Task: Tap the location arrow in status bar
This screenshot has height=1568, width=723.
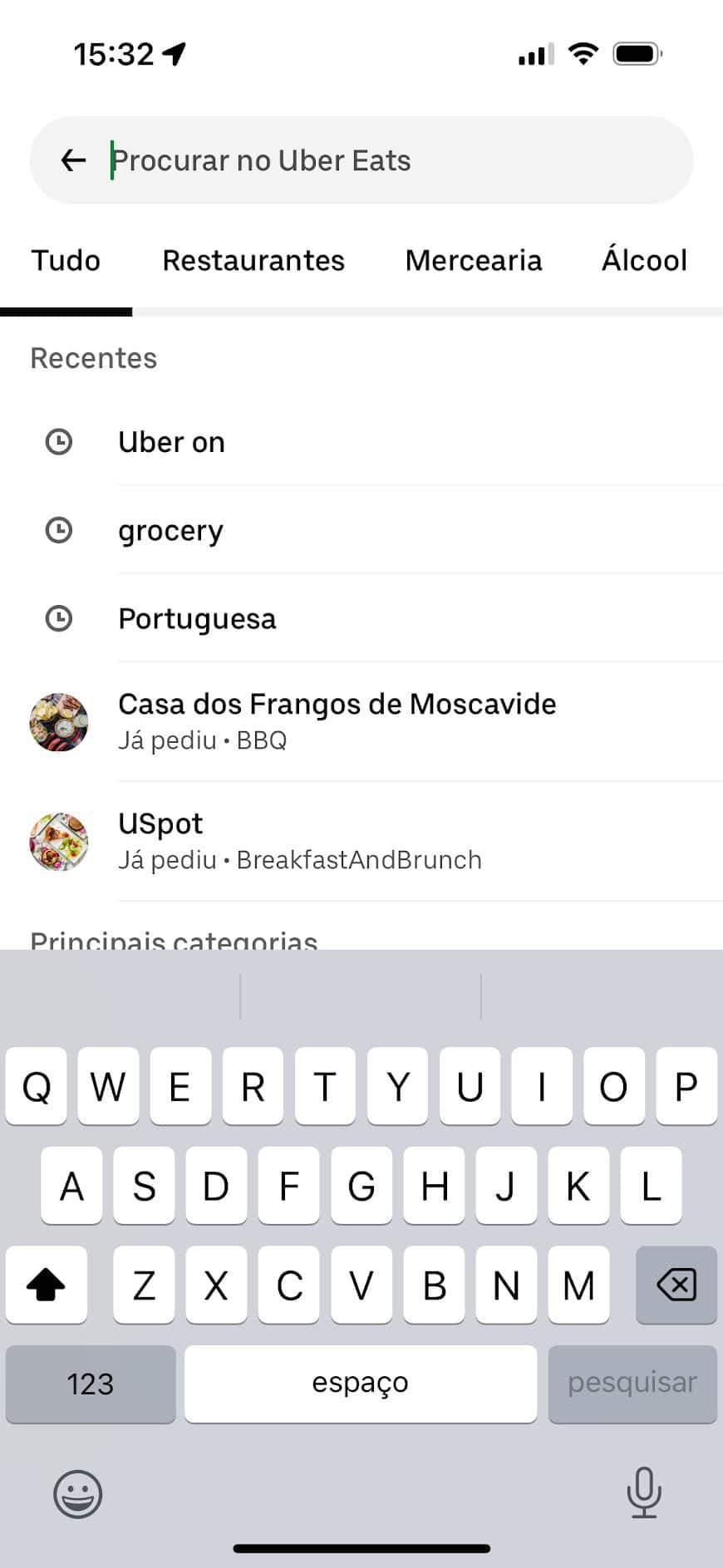Action: (175, 52)
